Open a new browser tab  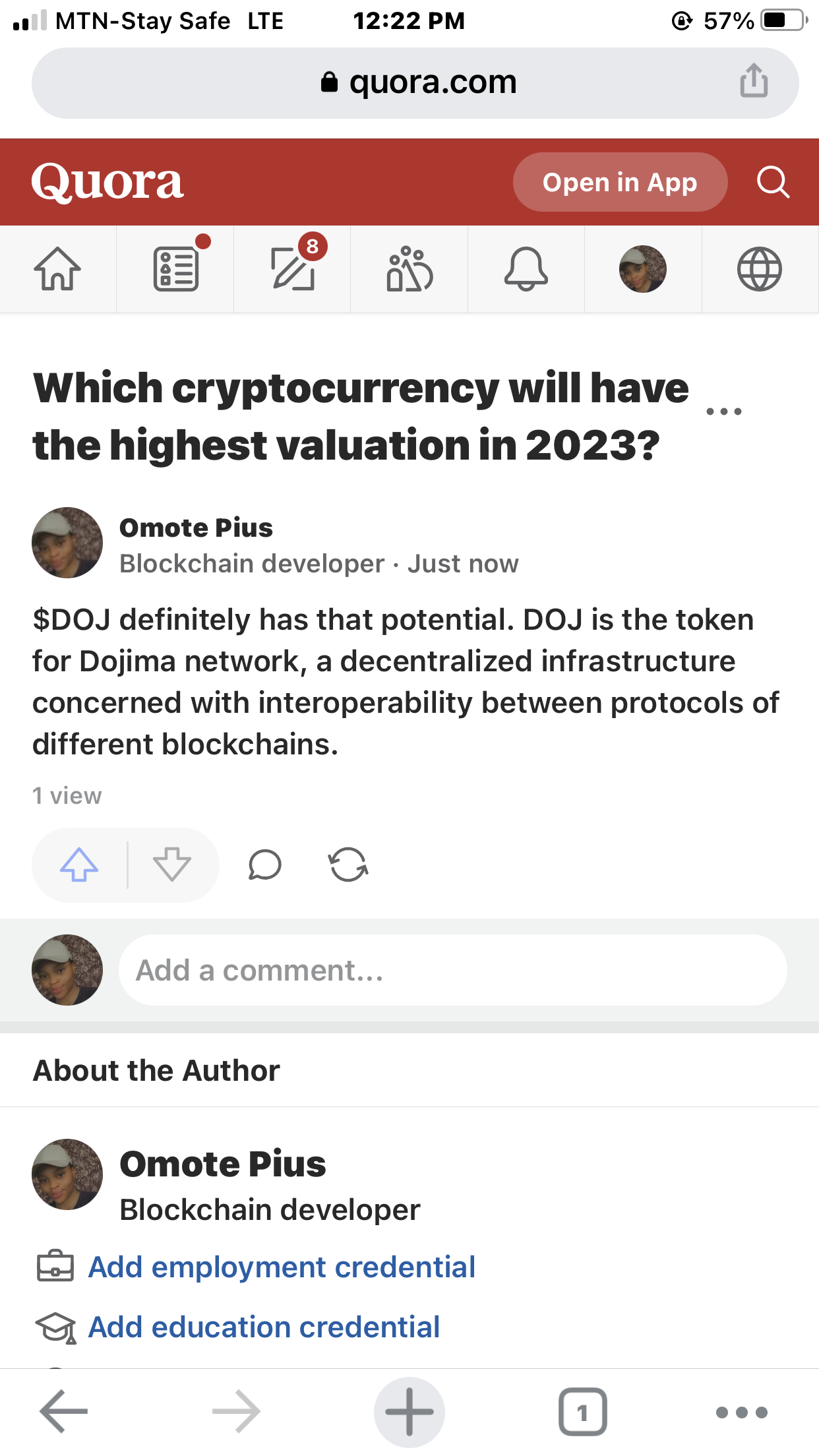409,1412
